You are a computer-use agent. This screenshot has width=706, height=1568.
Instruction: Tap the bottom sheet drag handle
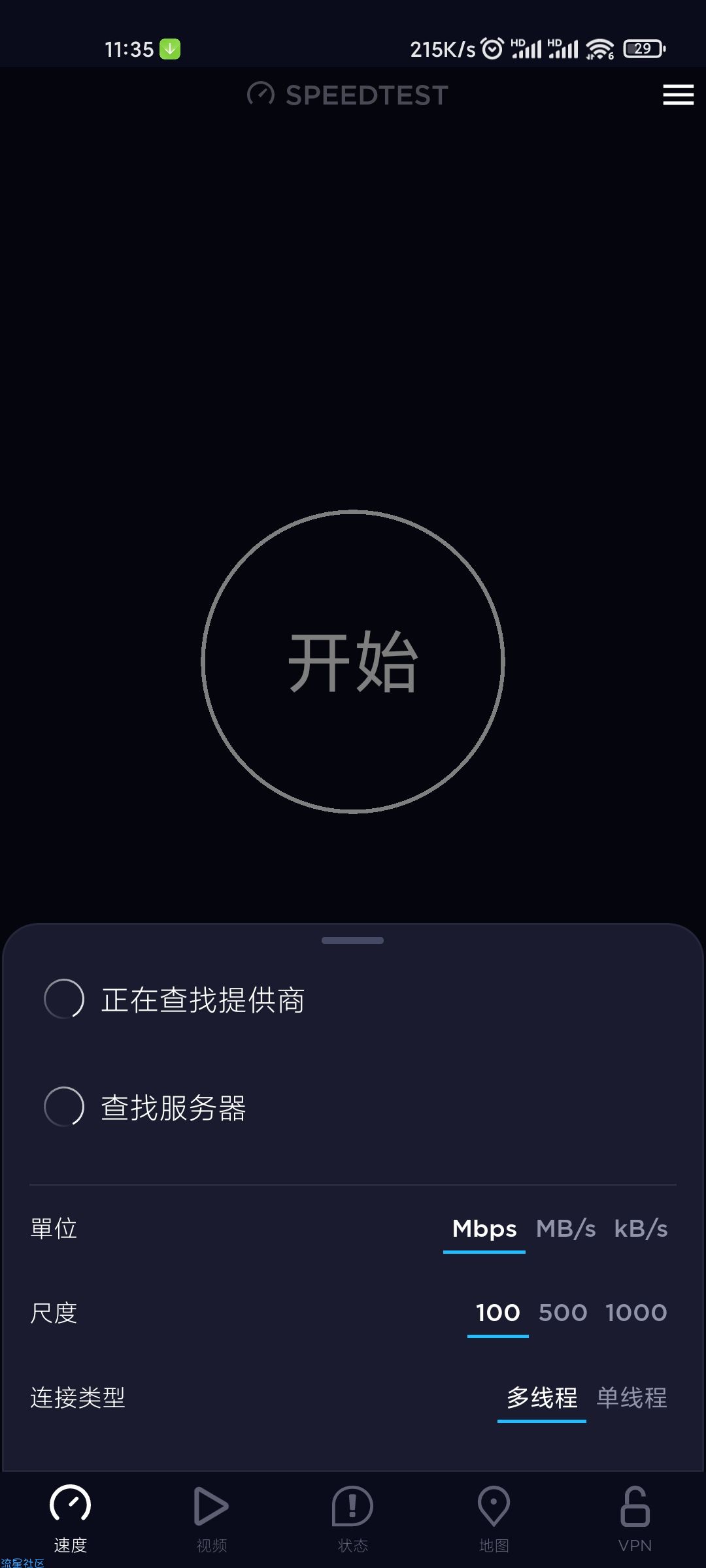click(353, 940)
